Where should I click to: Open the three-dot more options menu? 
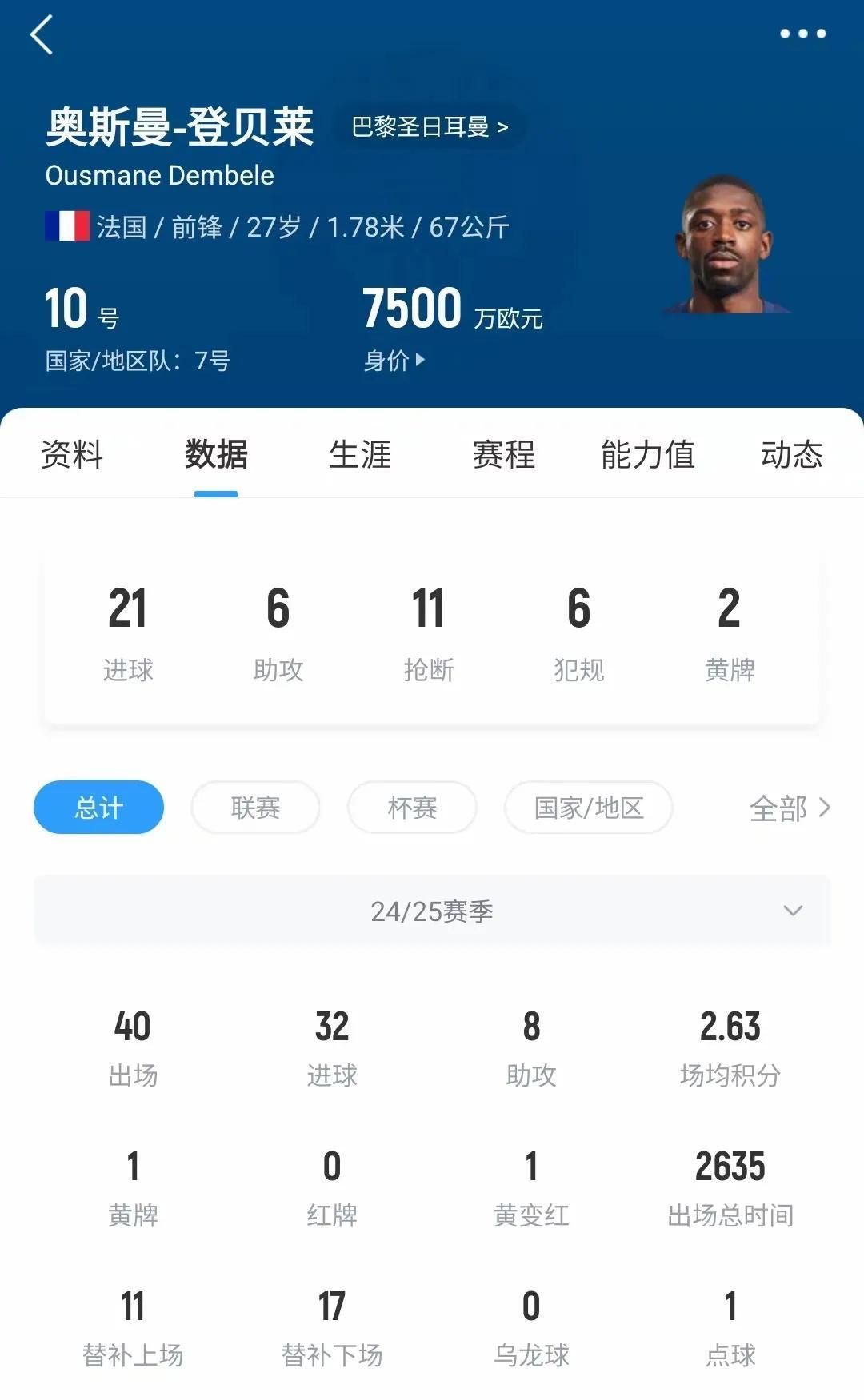pos(801,34)
